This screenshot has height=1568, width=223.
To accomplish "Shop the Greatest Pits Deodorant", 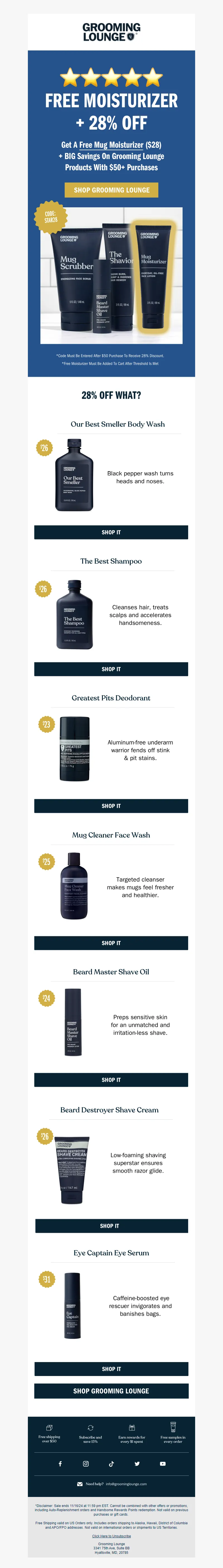I will [111, 806].
